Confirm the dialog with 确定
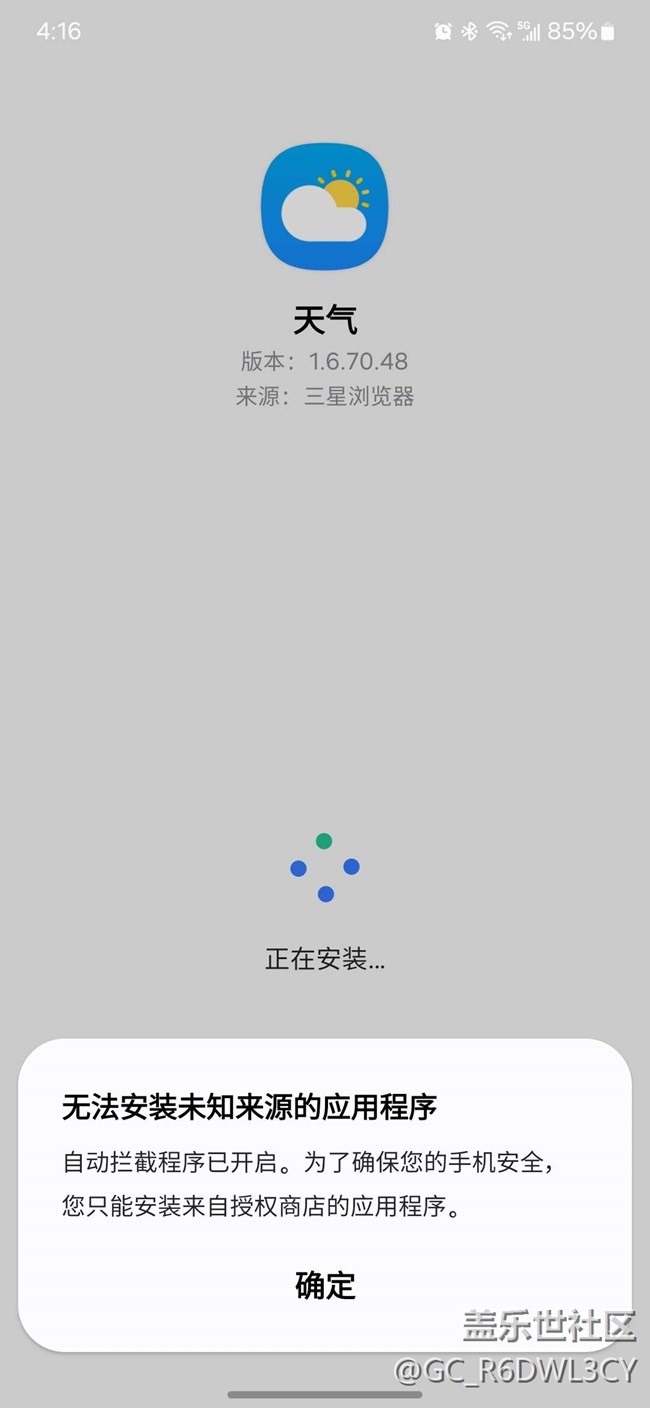Image resolution: width=650 pixels, height=1408 pixels. pos(325,1285)
